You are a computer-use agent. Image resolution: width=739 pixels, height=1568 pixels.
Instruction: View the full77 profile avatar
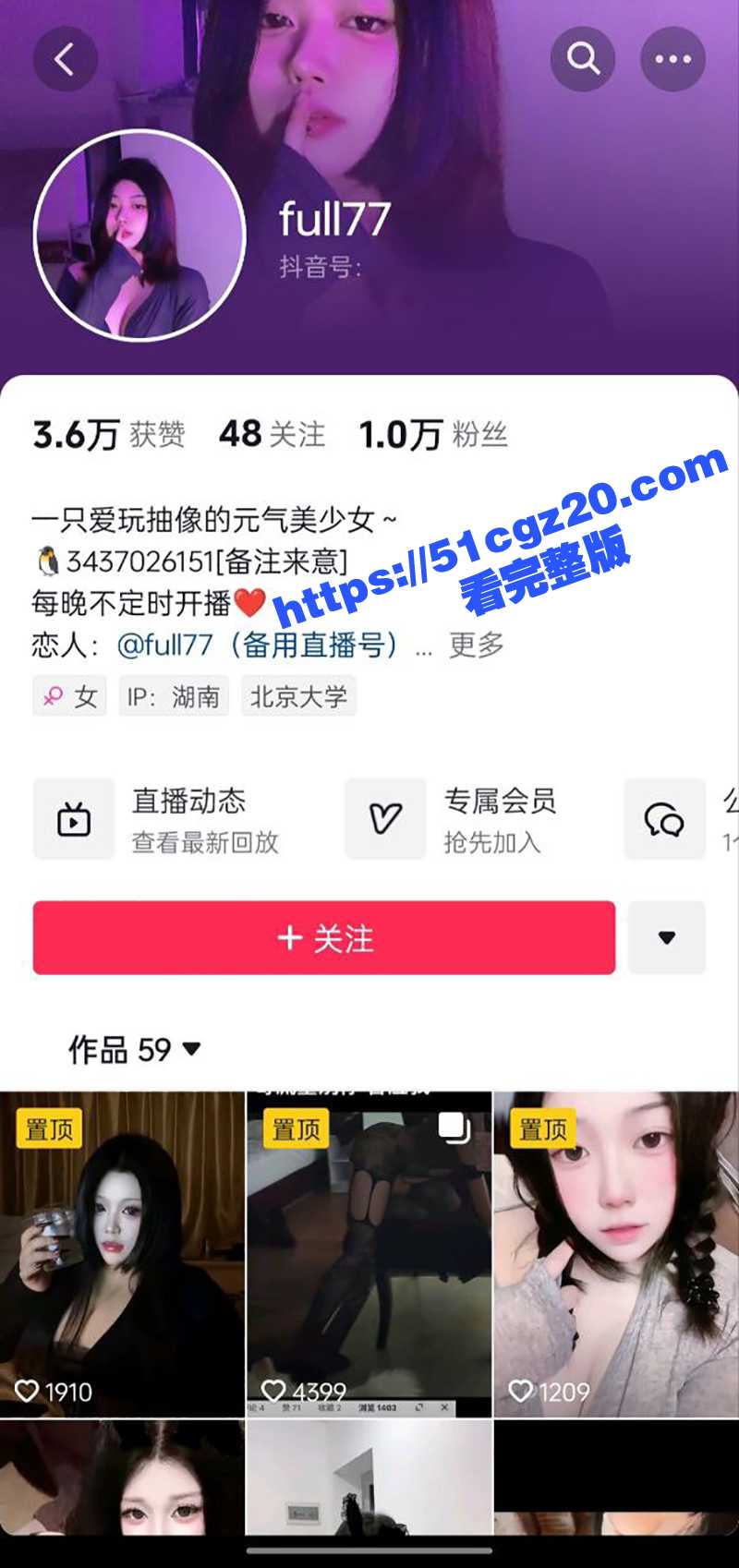pos(139,235)
